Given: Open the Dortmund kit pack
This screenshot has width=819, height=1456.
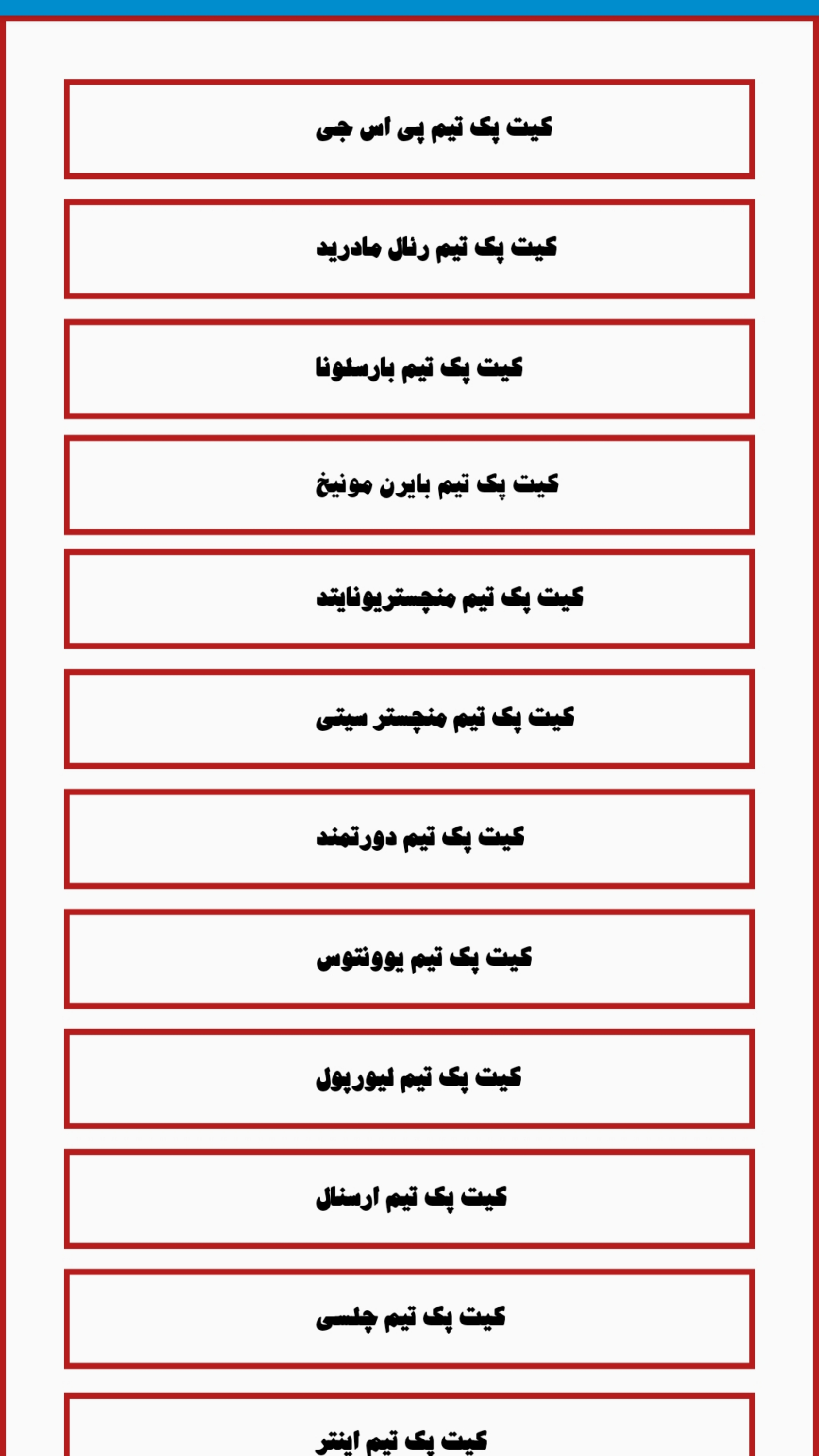Looking at the screenshot, I should [x=409, y=839].
